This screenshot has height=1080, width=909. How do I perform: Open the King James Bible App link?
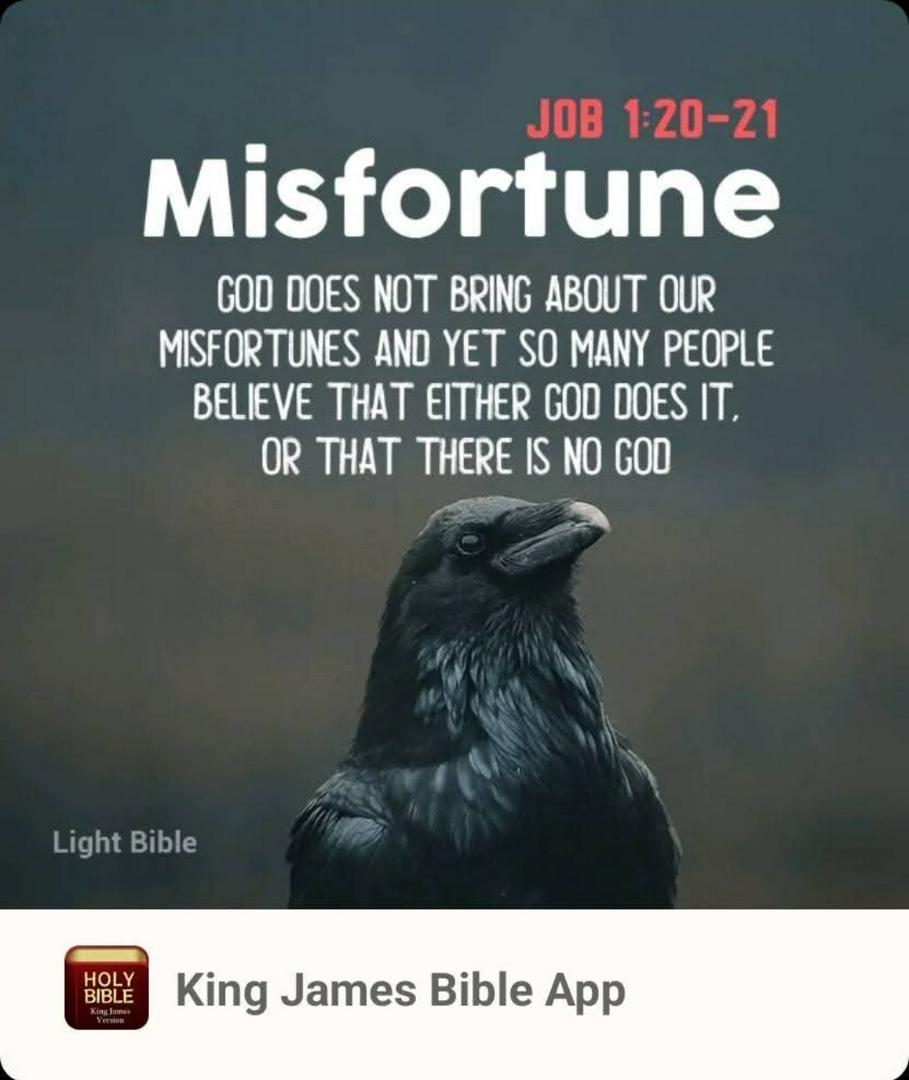[400, 990]
